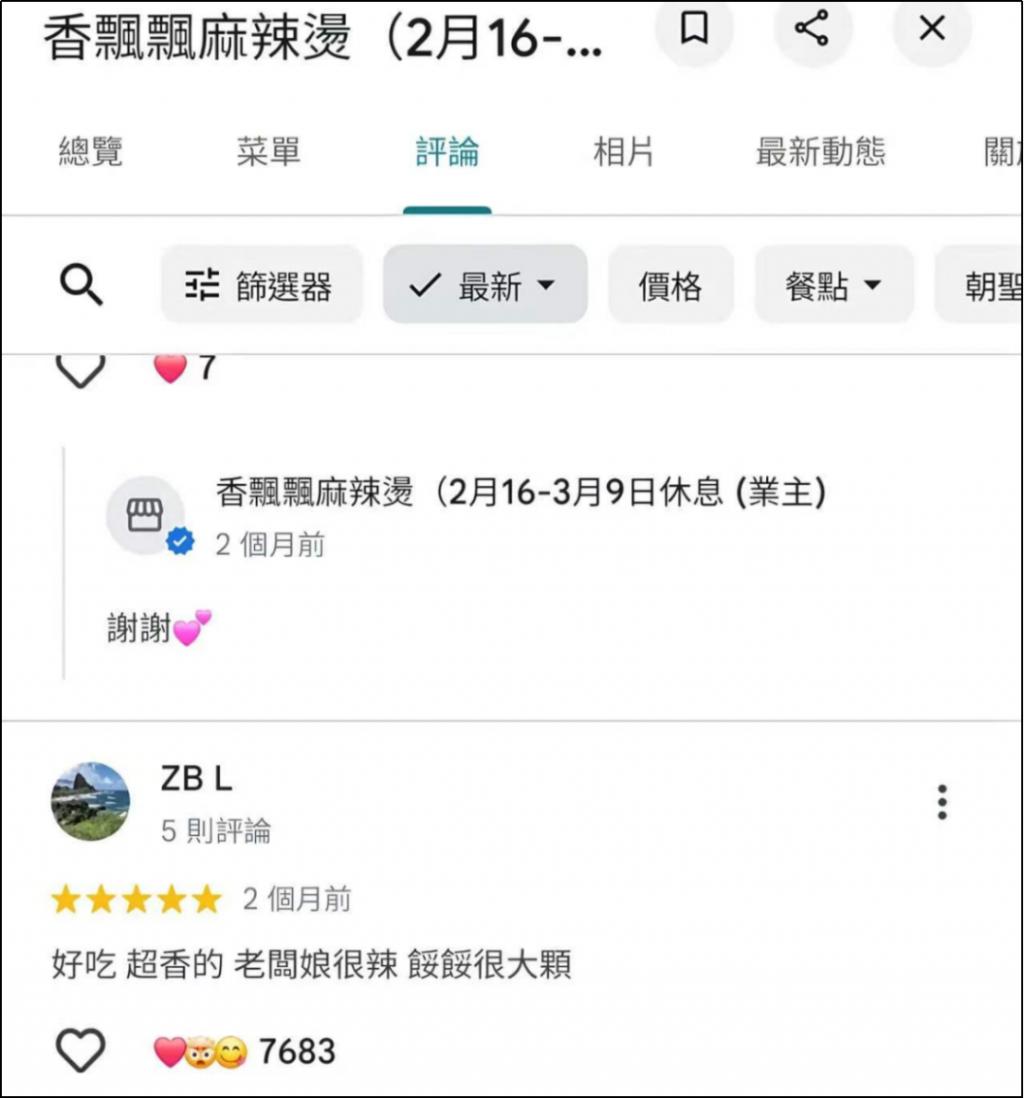Viewport: 1024px width, 1098px height.
Task: Share this restaurant listing
Action: click(x=811, y=30)
